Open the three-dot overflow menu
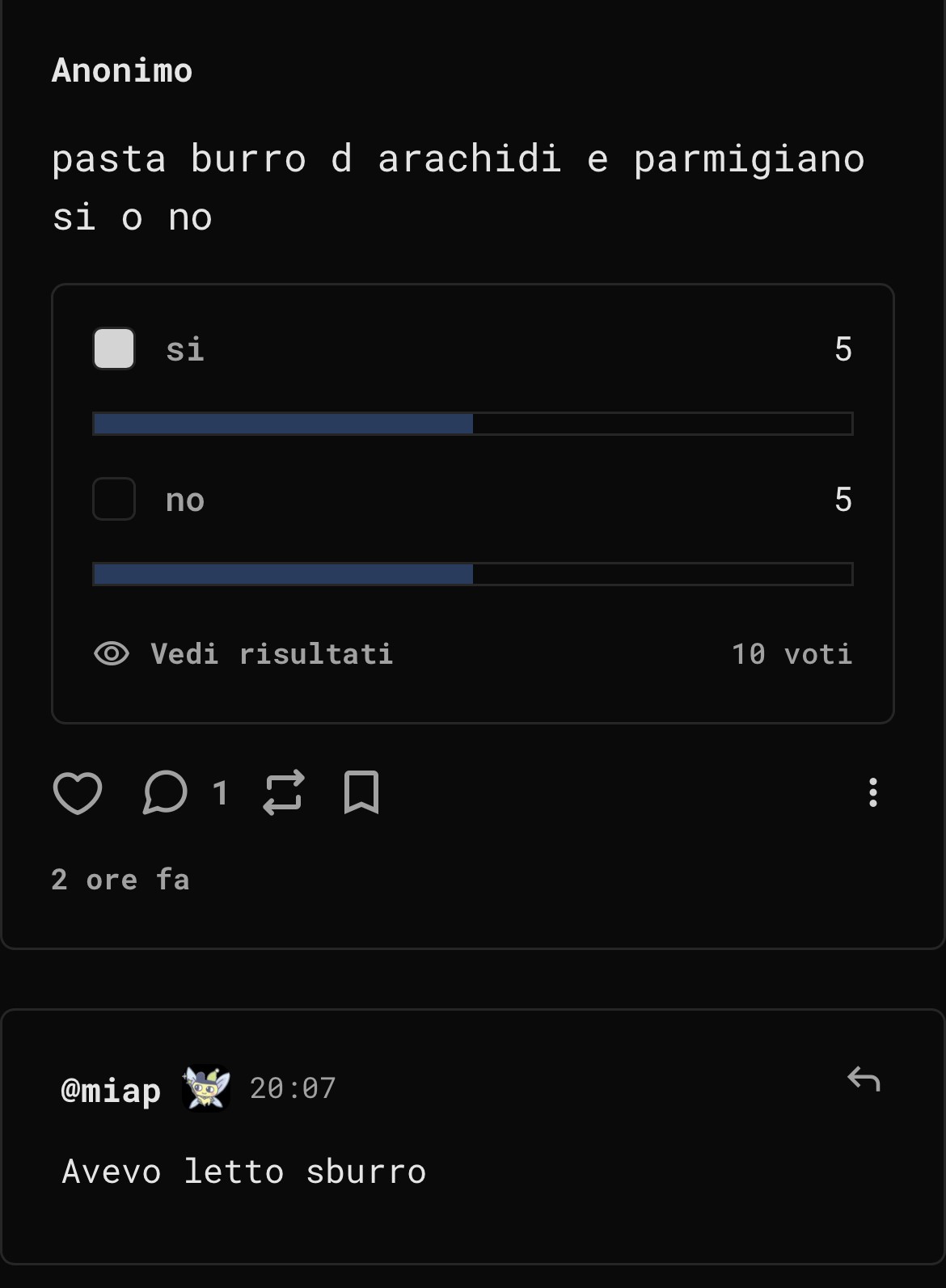Viewport: 946px width, 1288px height. click(872, 792)
